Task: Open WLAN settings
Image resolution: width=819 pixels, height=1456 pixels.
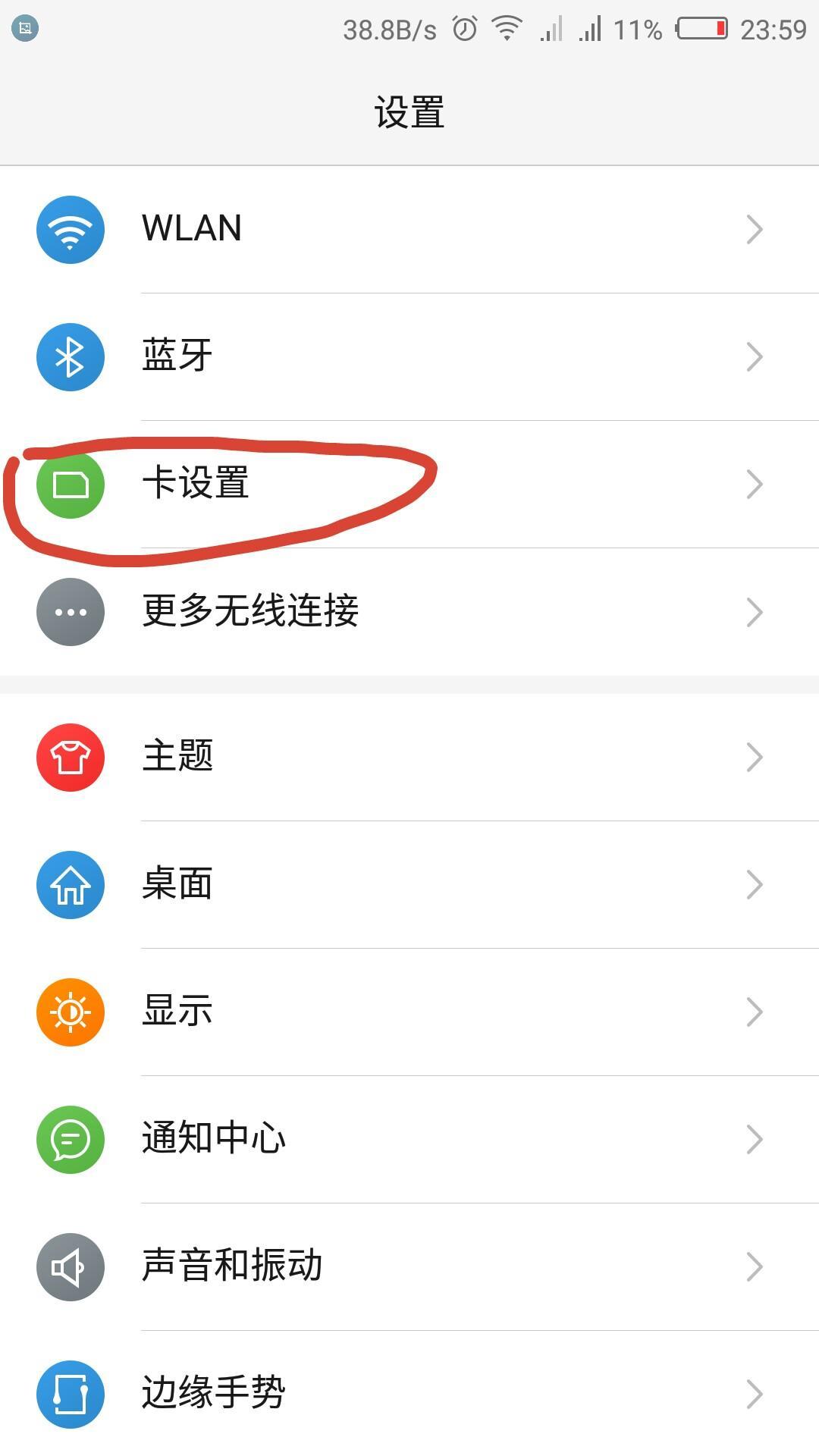Action: coord(409,229)
